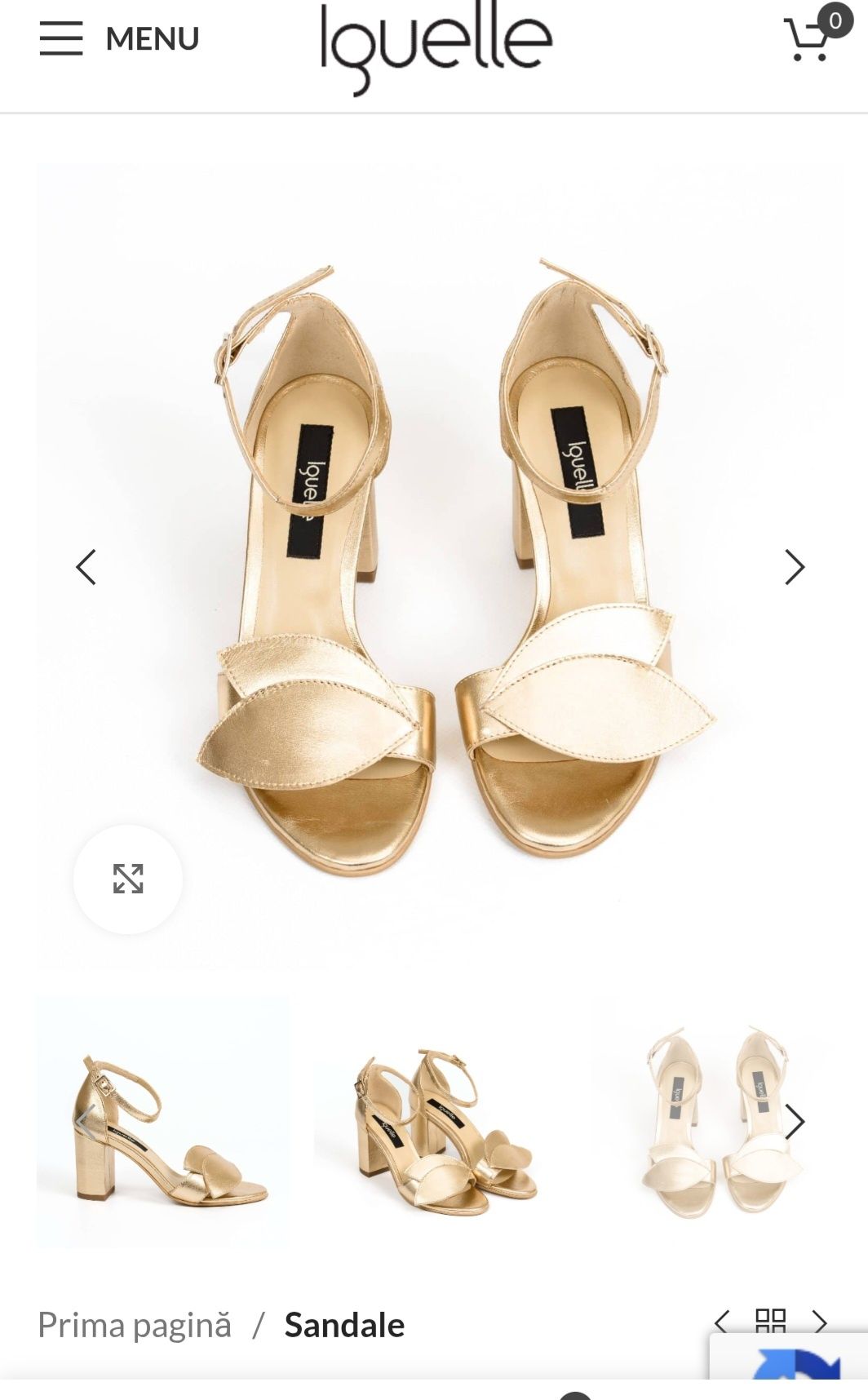The image size is (868, 1400).
Task: Open the Sandale breadcrumb category
Action: (344, 1325)
